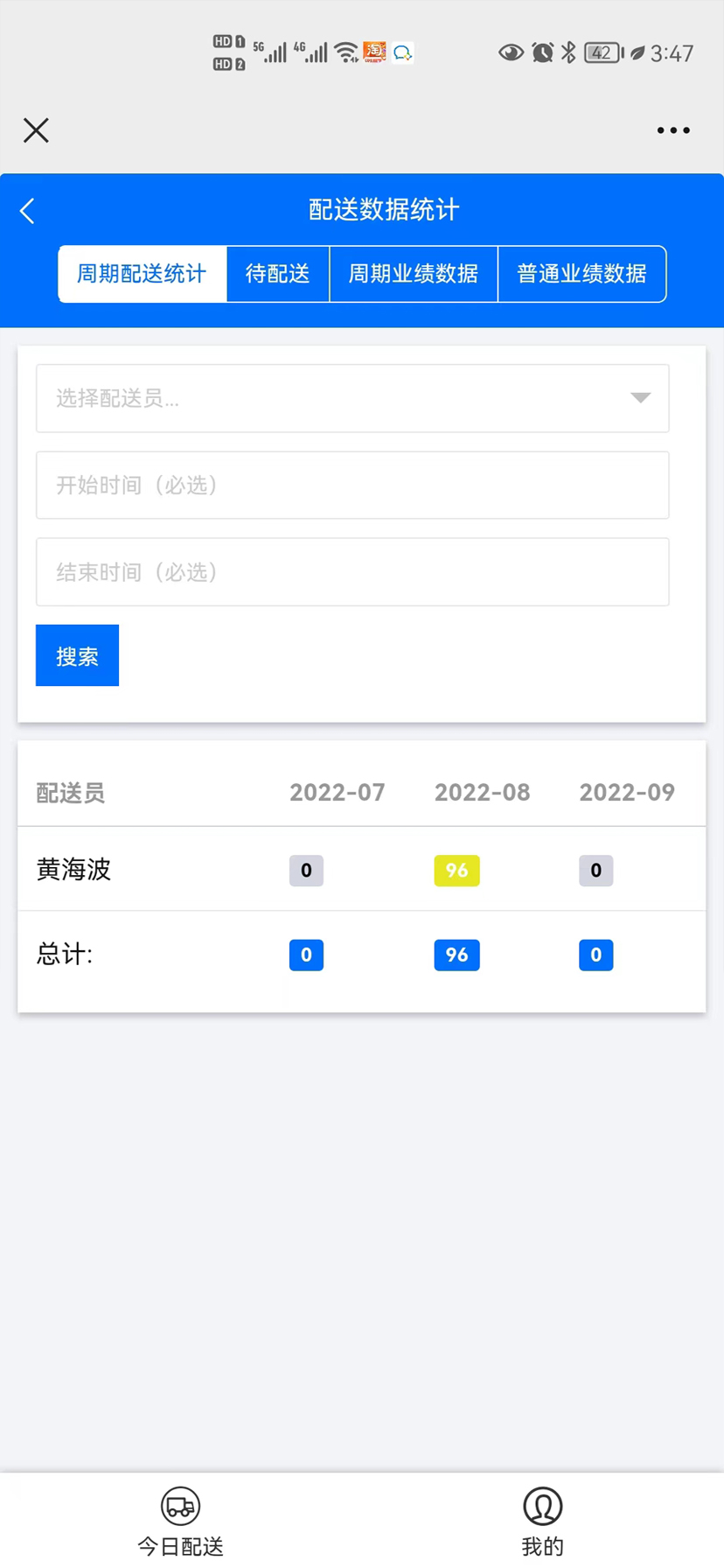724x1568 pixels.
Task: Expand the 选择配送员 dropdown
Action: pos(352,398)
